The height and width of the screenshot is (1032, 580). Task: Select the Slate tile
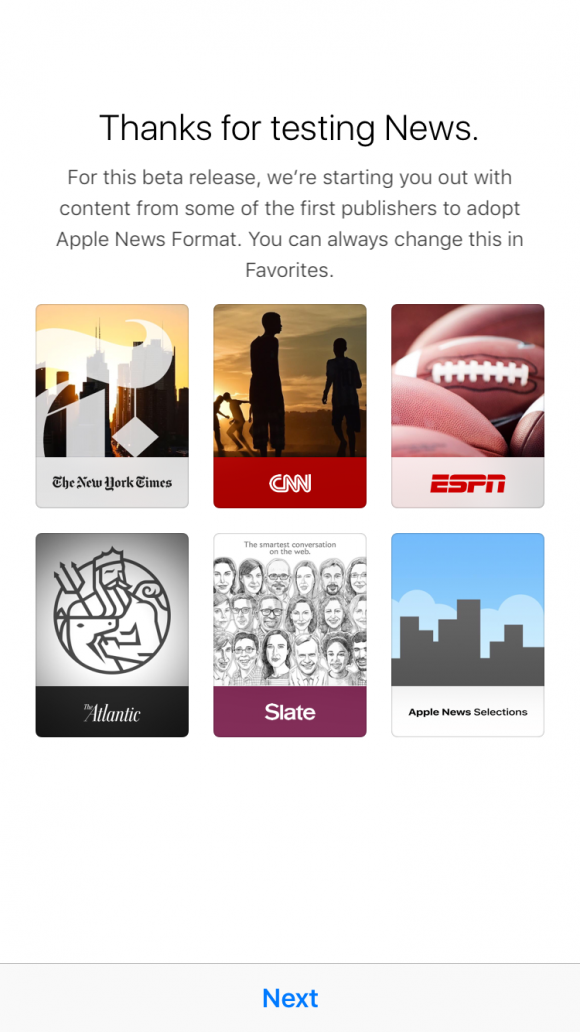pos(290,635)
